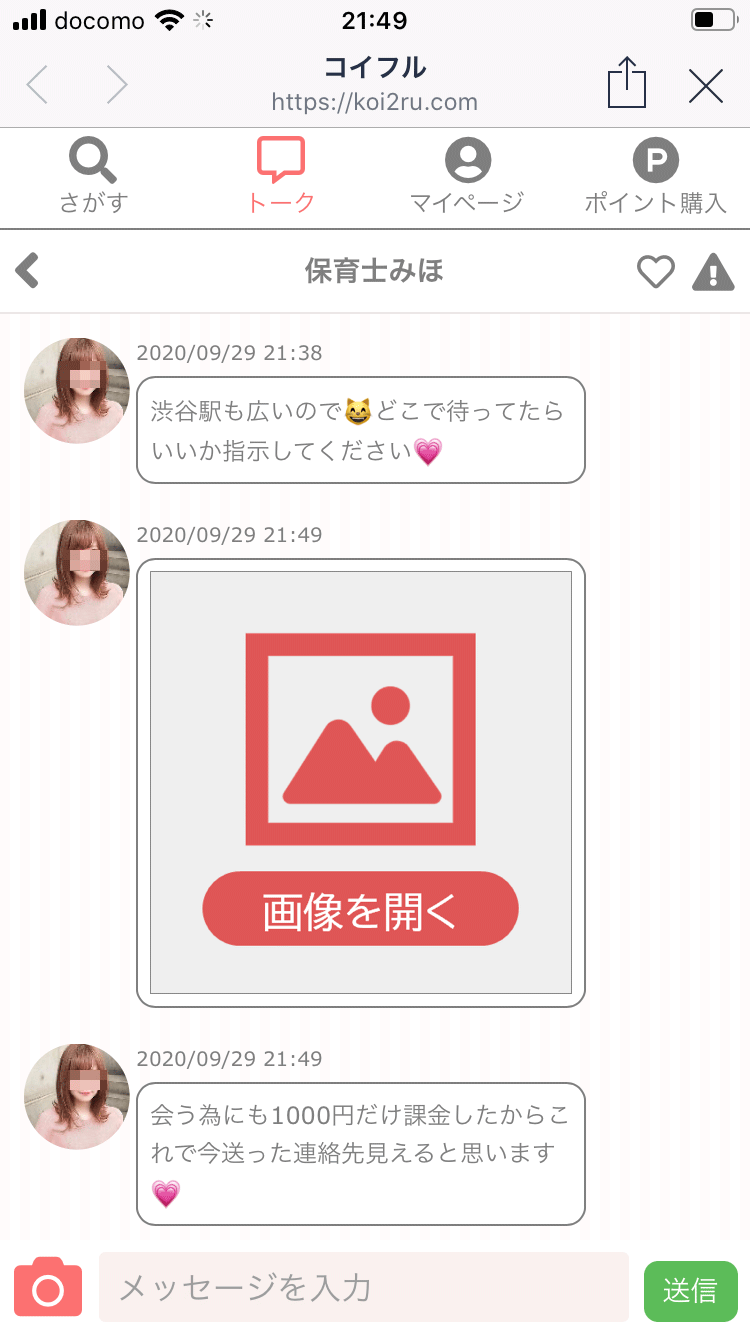The width and height of the screenshot is (750, 1334).
Task: Navigate back in the browser
Action: pos(37,86)
